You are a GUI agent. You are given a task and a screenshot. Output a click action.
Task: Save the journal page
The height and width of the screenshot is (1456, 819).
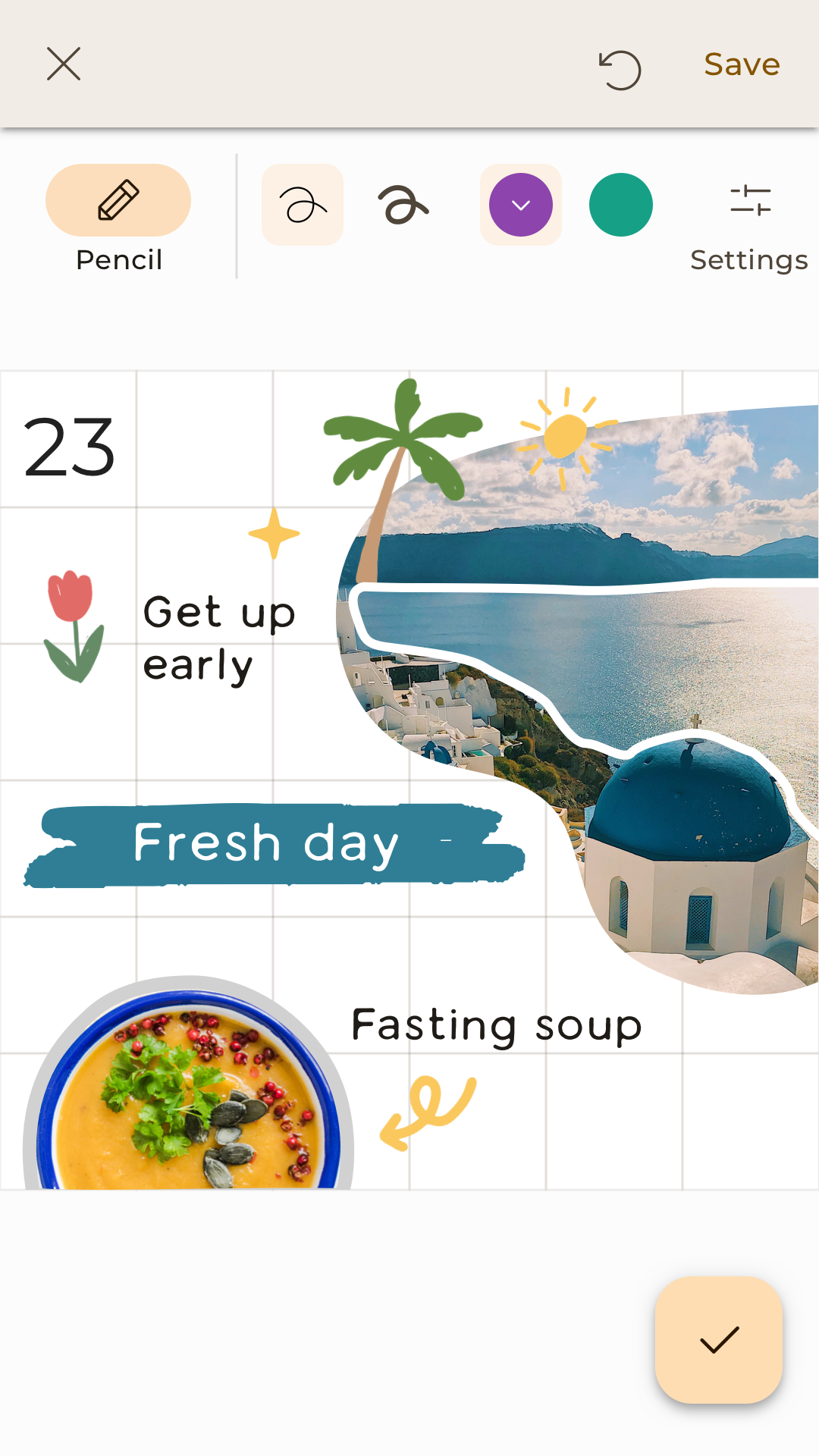(x=742, y=64)
